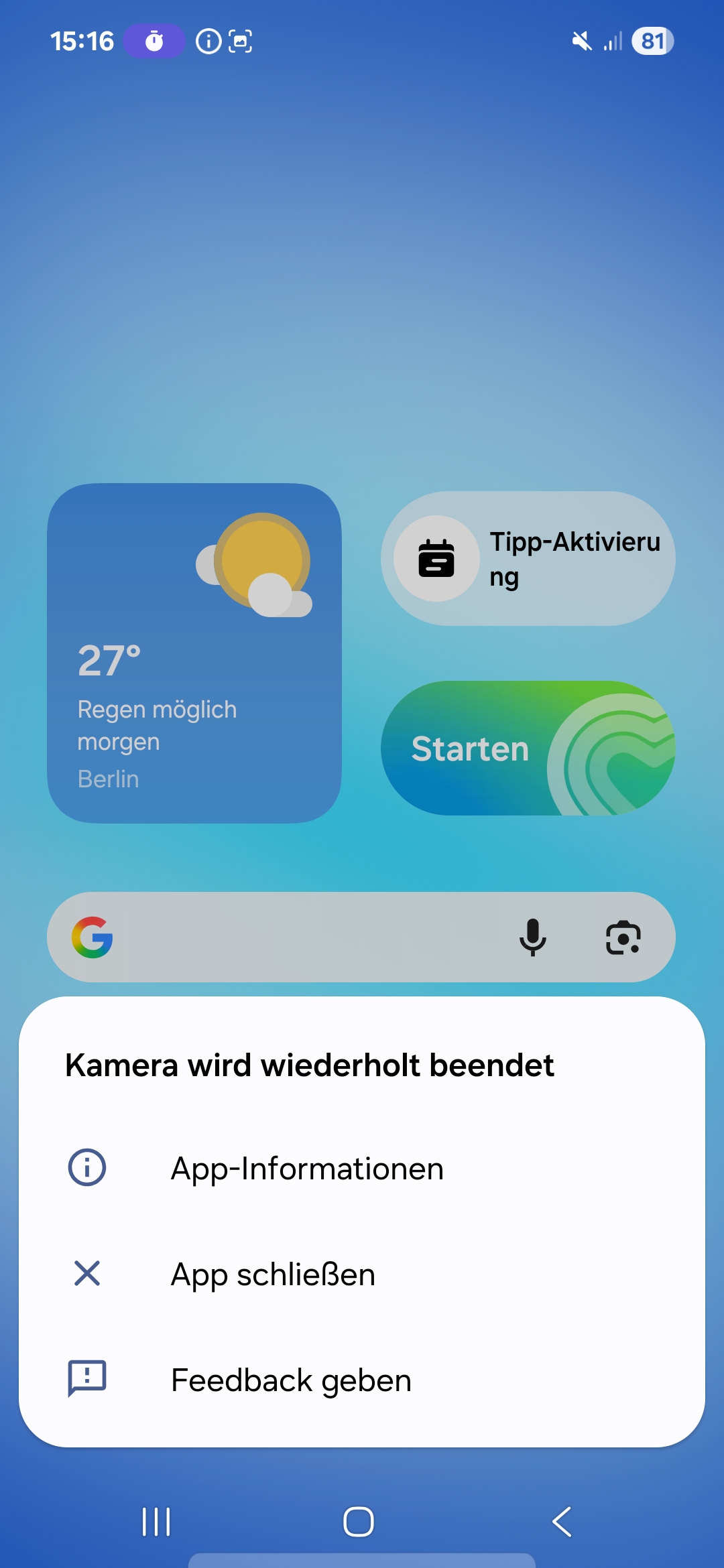Go to the home screen
The height and width of the screenshot is (1568, 724).
(x=359, y=1522)
